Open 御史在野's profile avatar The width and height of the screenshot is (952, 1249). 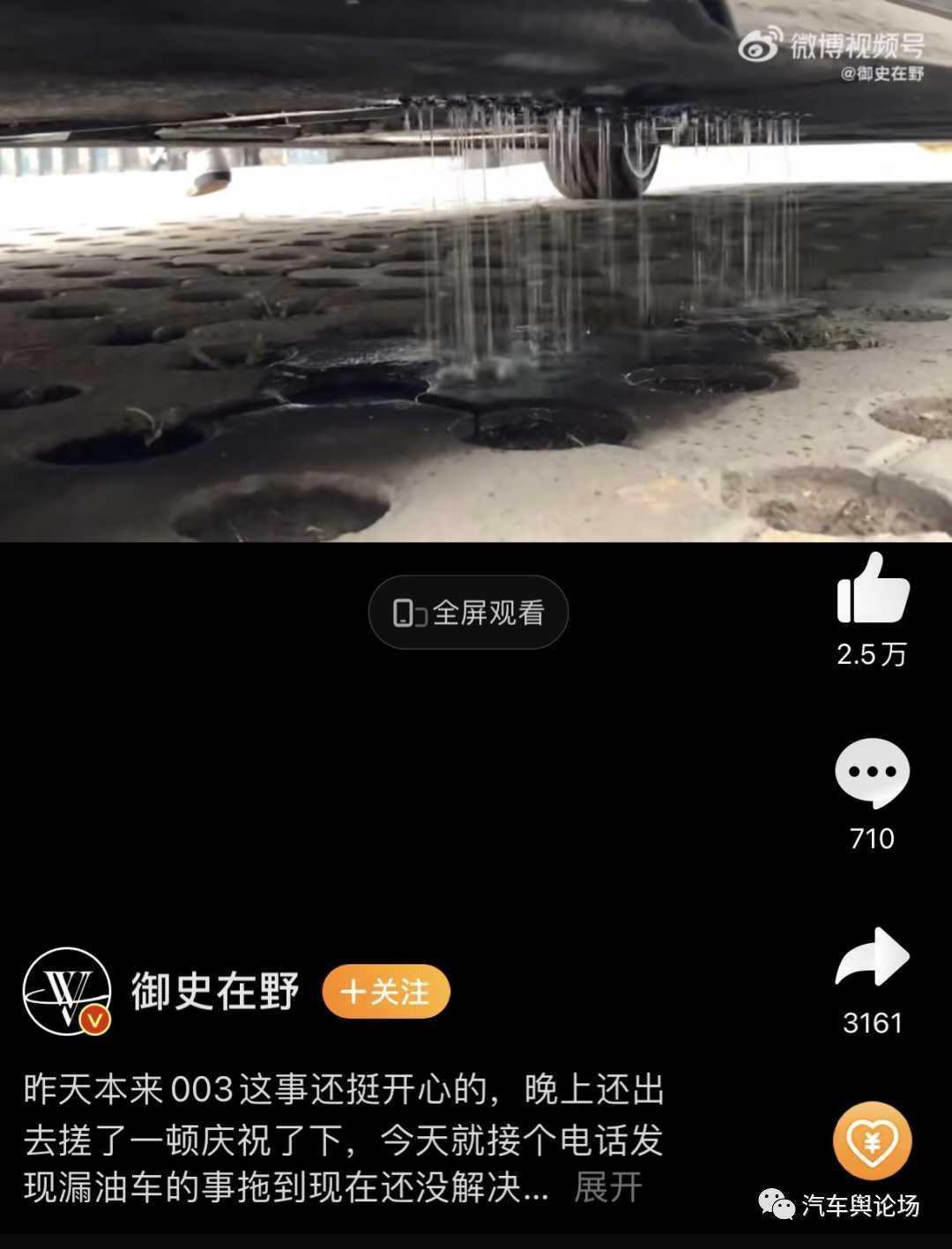click(x=67, y=992)
